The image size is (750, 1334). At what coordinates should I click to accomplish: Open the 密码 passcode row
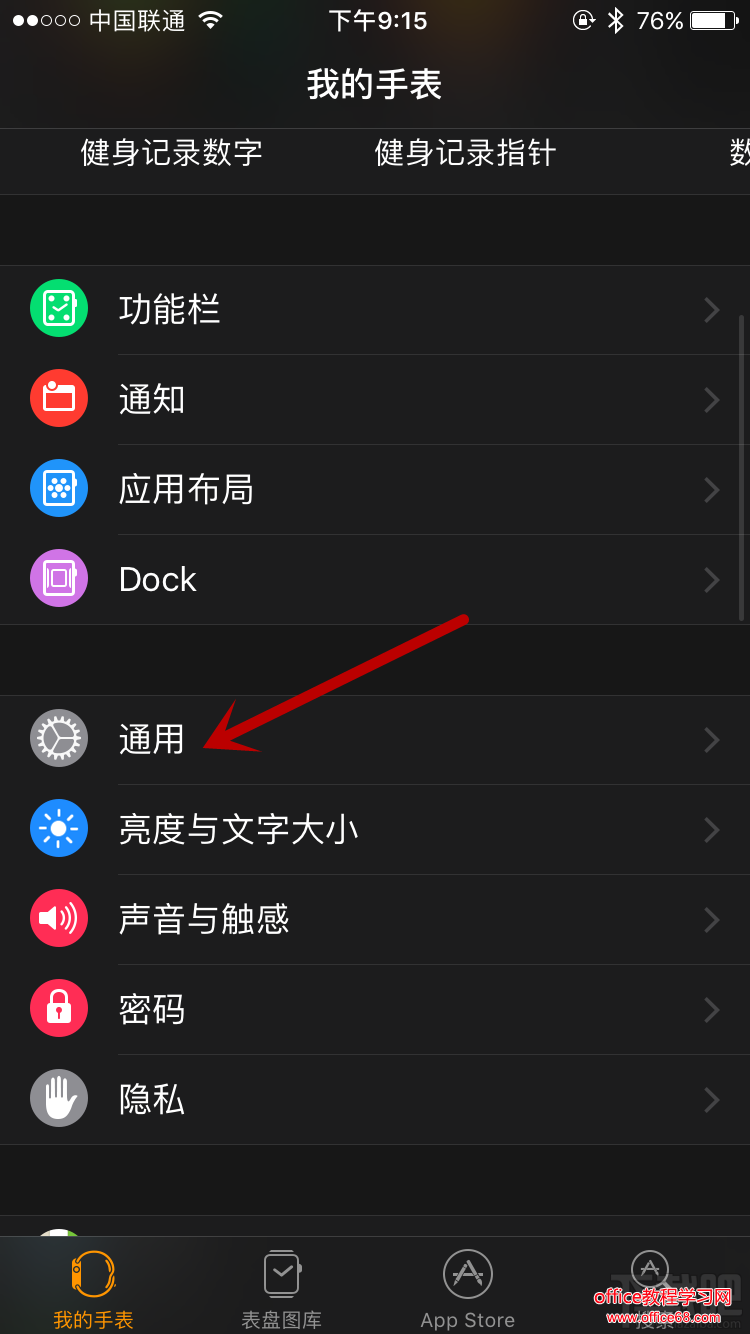click(375, 1010)
